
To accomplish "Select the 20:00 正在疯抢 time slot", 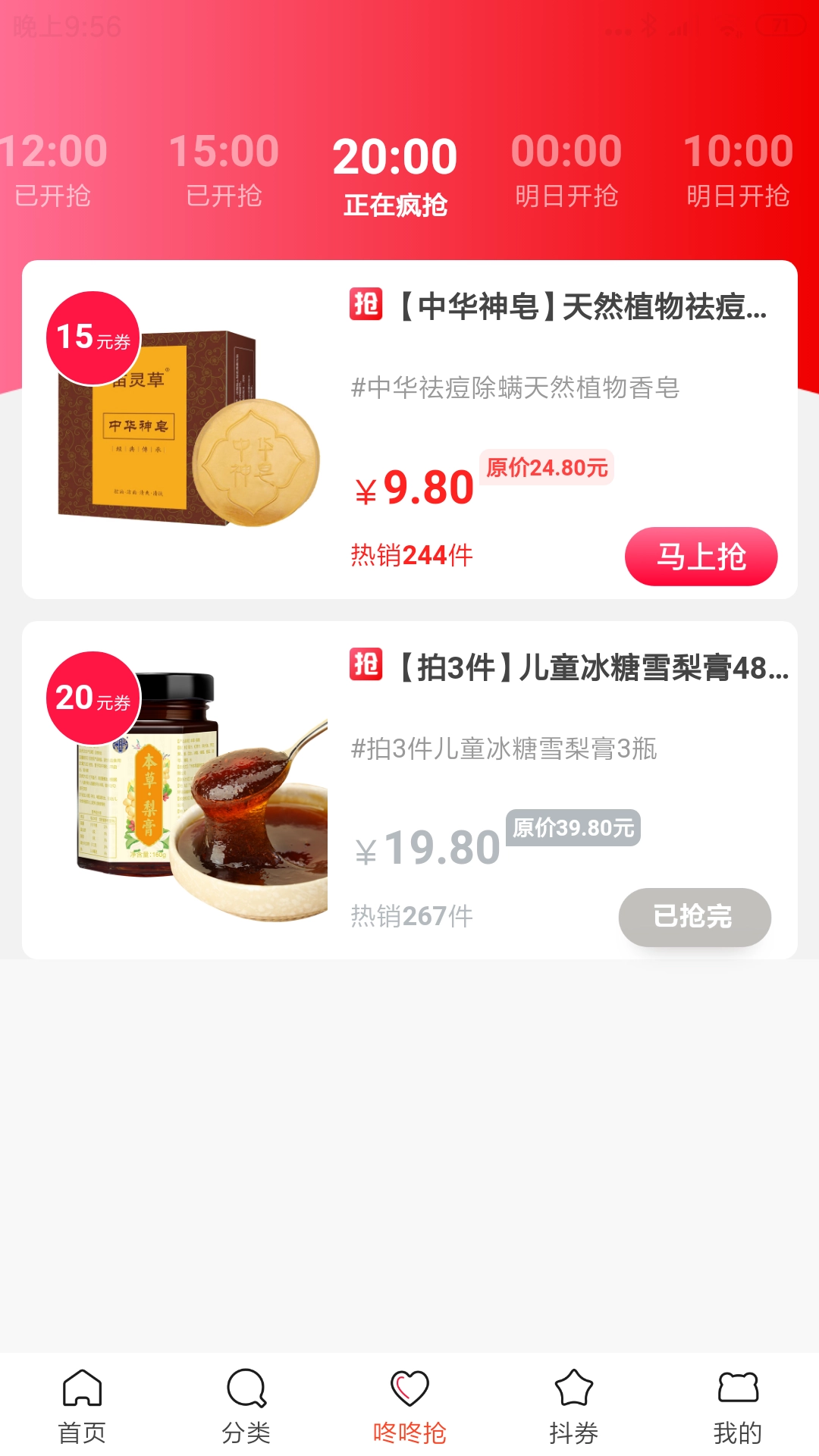I will coord(395,174).
